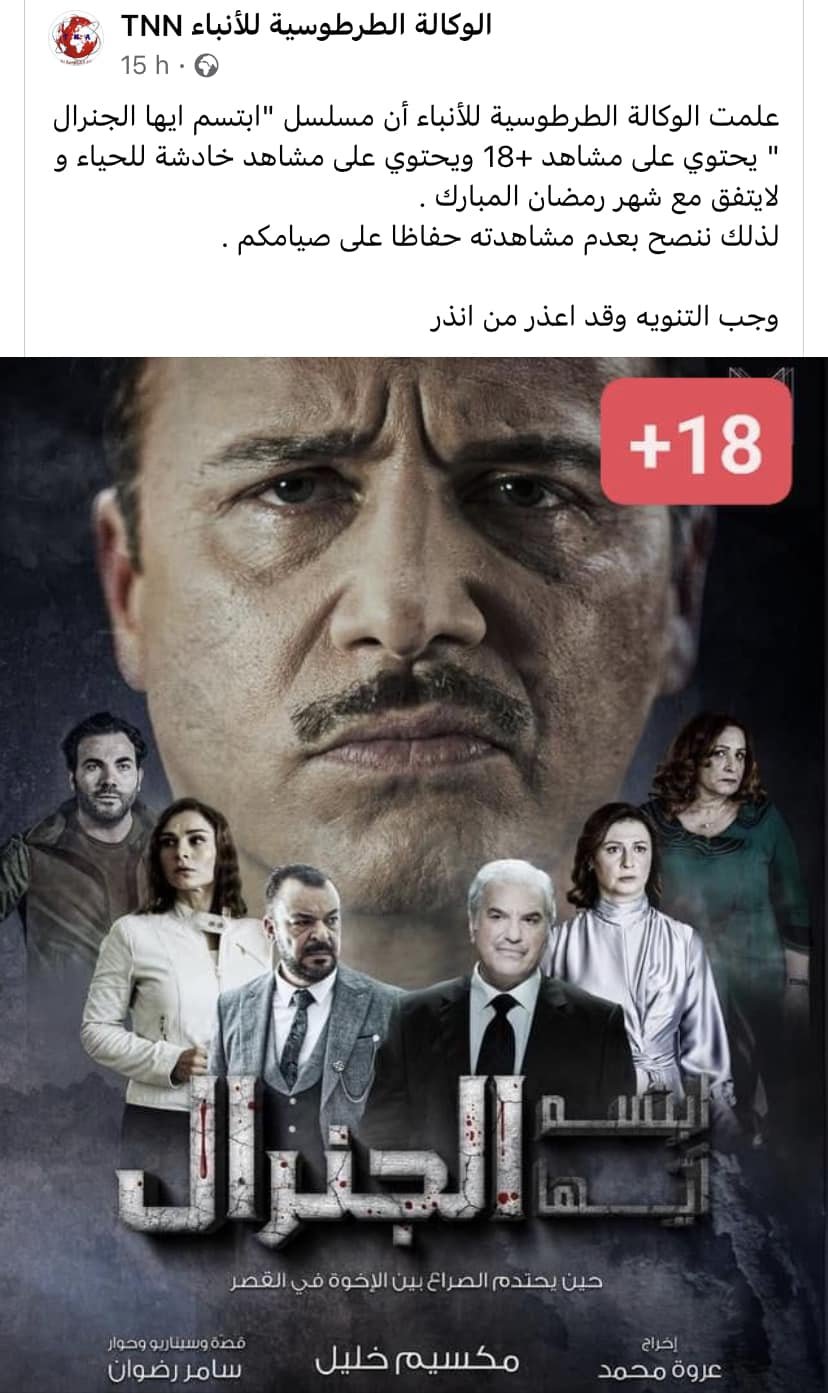Open the series poster image in the post
The height and width of the screenshot is (1393, 828).
coord(414,870)
